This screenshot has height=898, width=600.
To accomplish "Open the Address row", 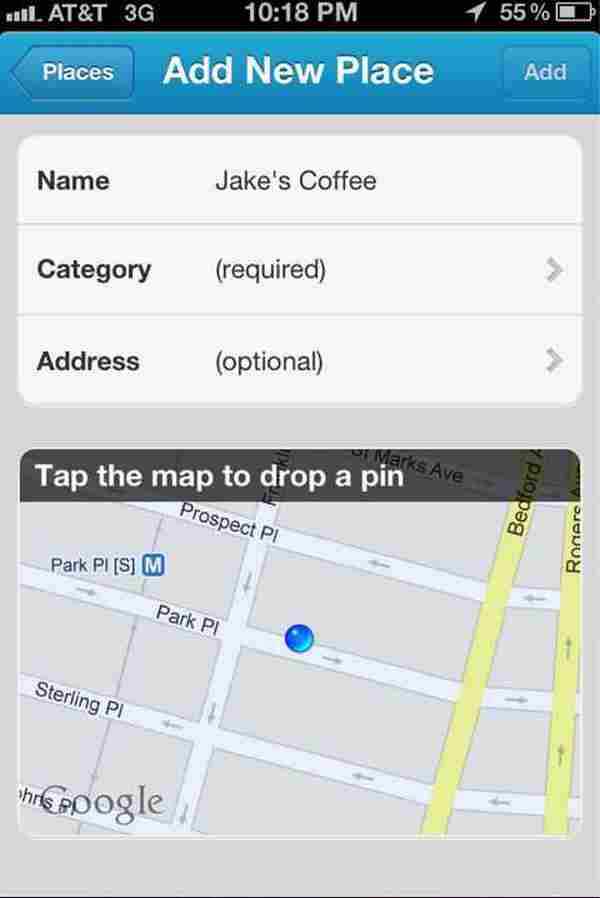I will click(x=300, y=361).
